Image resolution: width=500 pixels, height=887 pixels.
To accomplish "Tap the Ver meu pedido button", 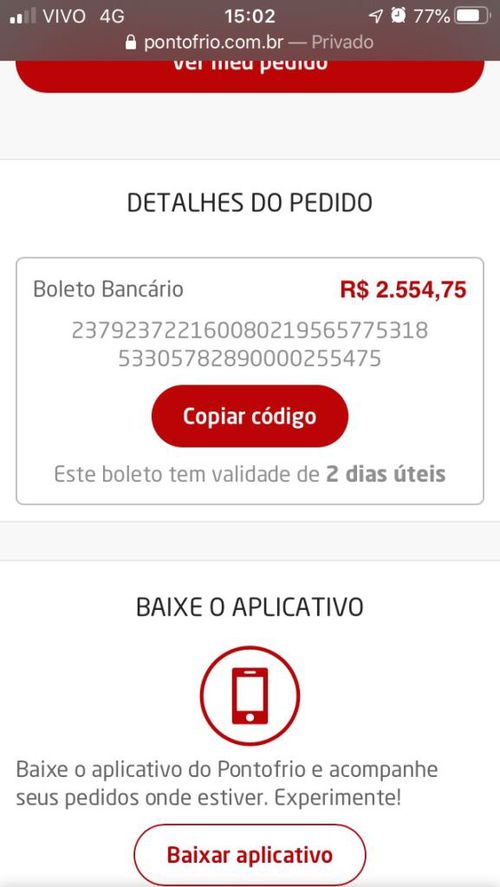I will click(249, 75).
